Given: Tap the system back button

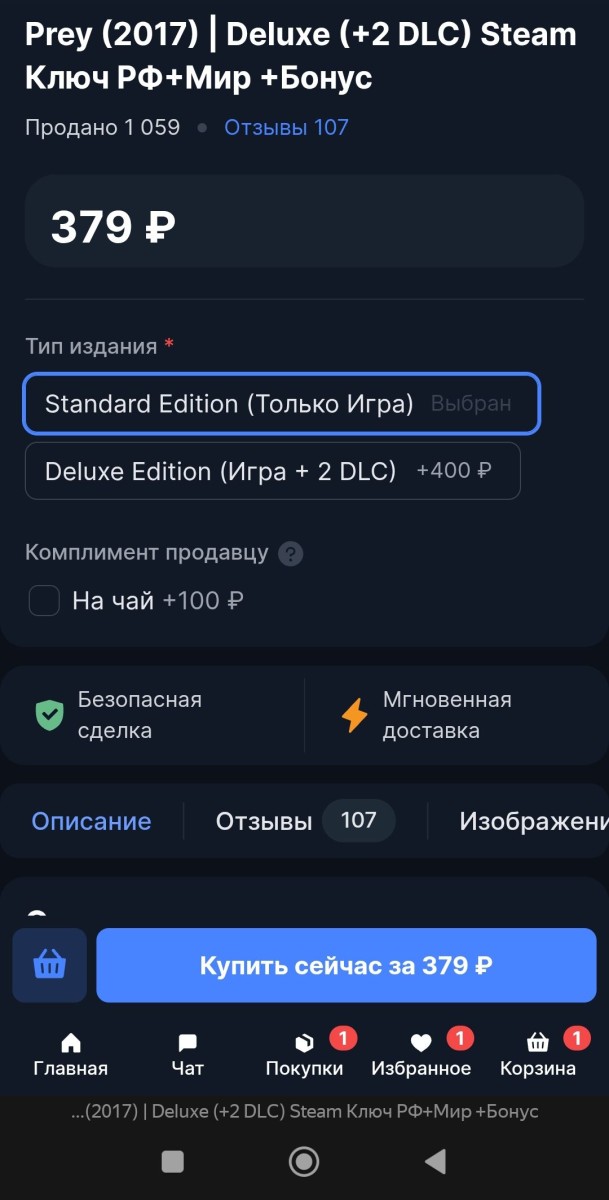Looking at the screenshot, I should click(x=435, y=1161).
